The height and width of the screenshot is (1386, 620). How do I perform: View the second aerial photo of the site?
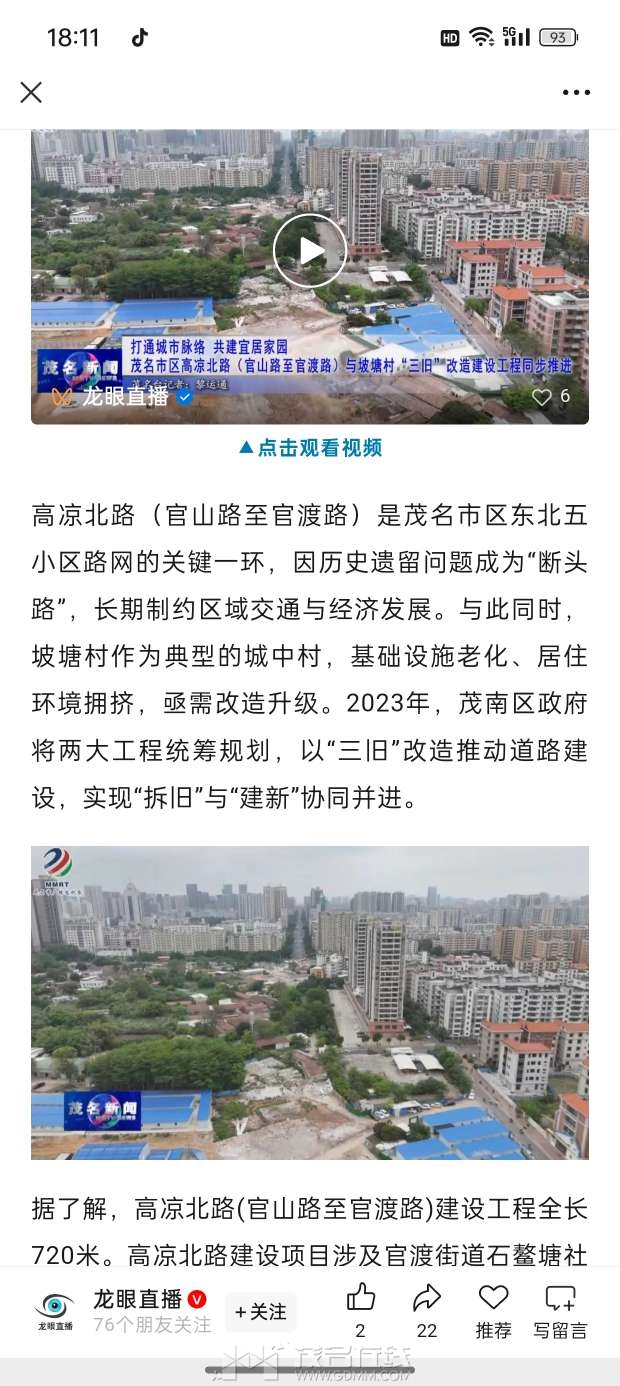pos(310,1002)
